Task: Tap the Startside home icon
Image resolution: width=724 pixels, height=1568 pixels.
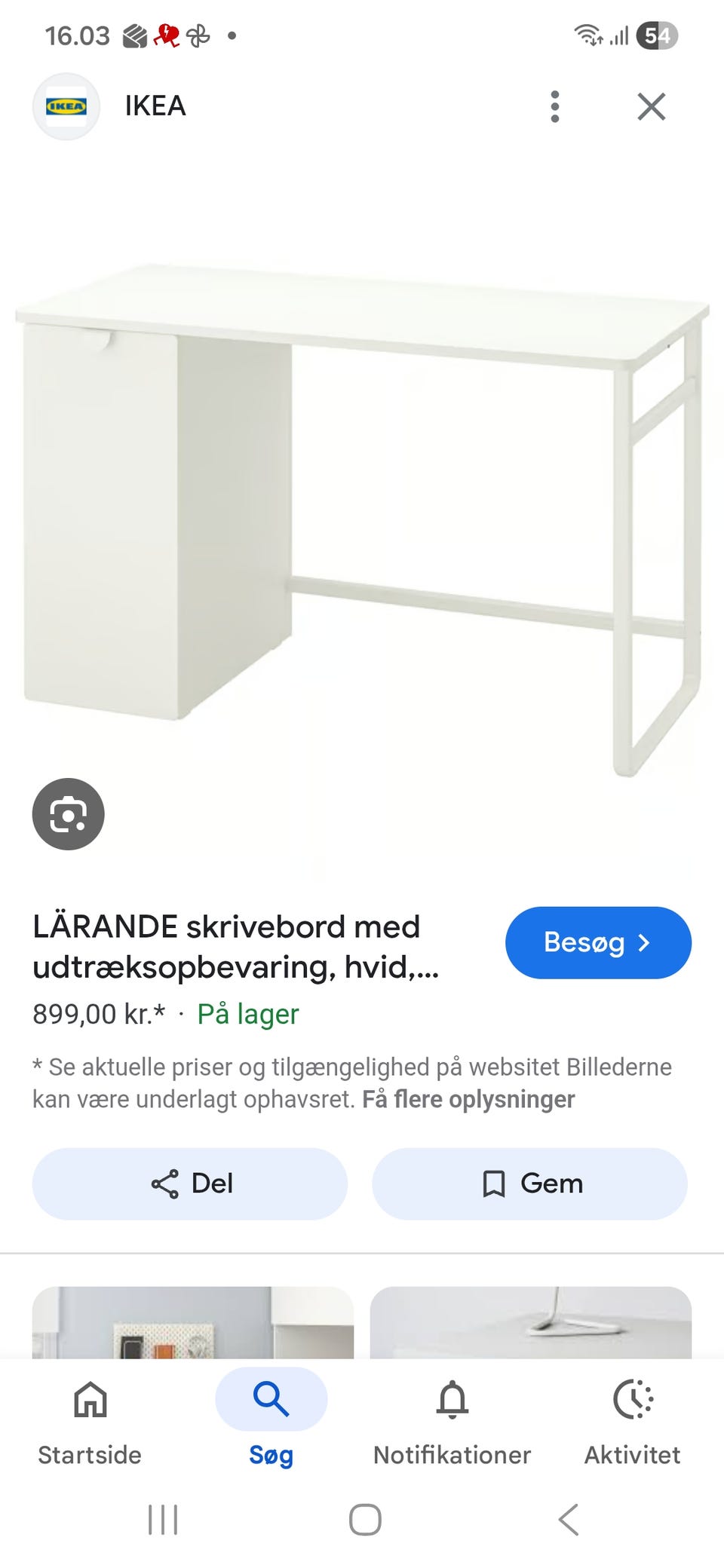Action: coord(89,1400)
